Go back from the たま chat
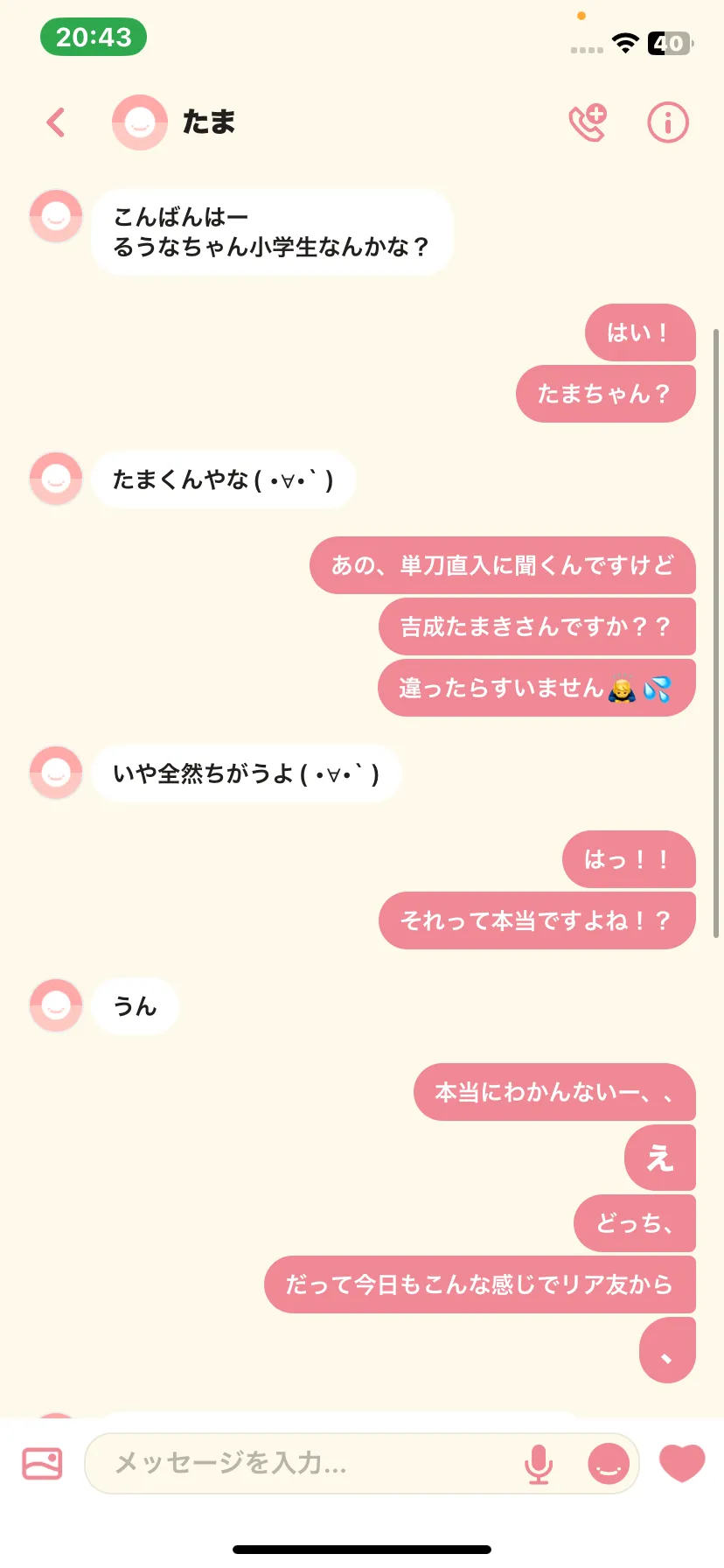This screenshot has width=724, height=1568. (56, 122)
